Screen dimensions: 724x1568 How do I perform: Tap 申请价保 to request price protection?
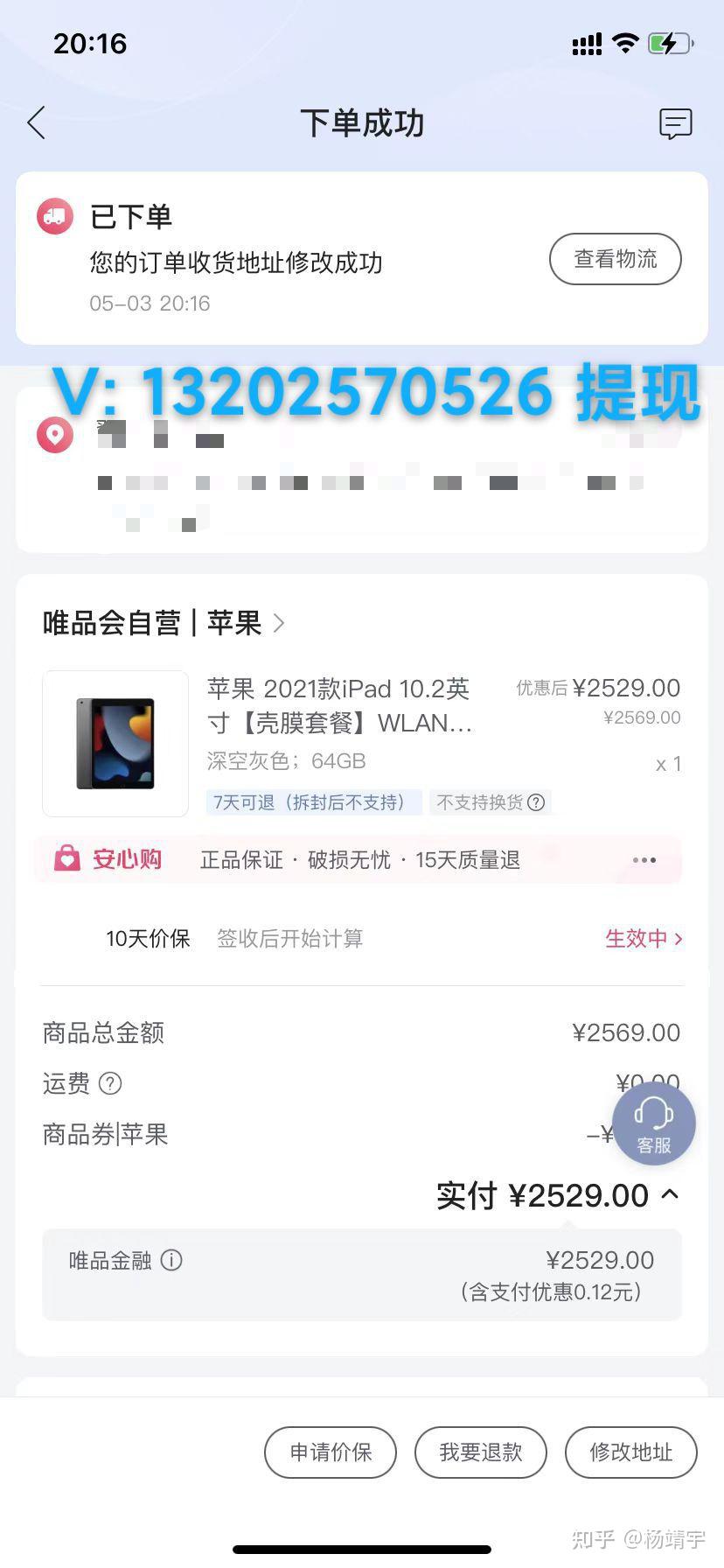[331, 1452]
